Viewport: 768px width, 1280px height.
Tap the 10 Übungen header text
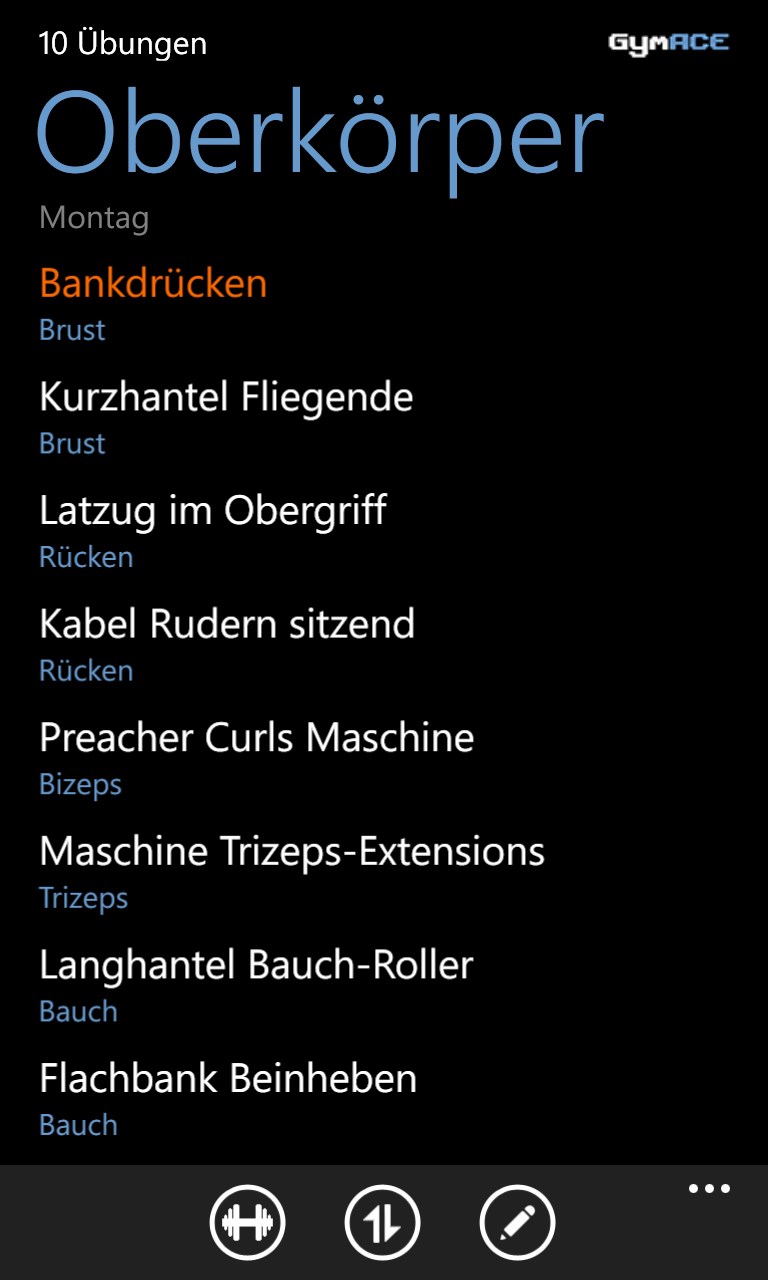(122, 43)
